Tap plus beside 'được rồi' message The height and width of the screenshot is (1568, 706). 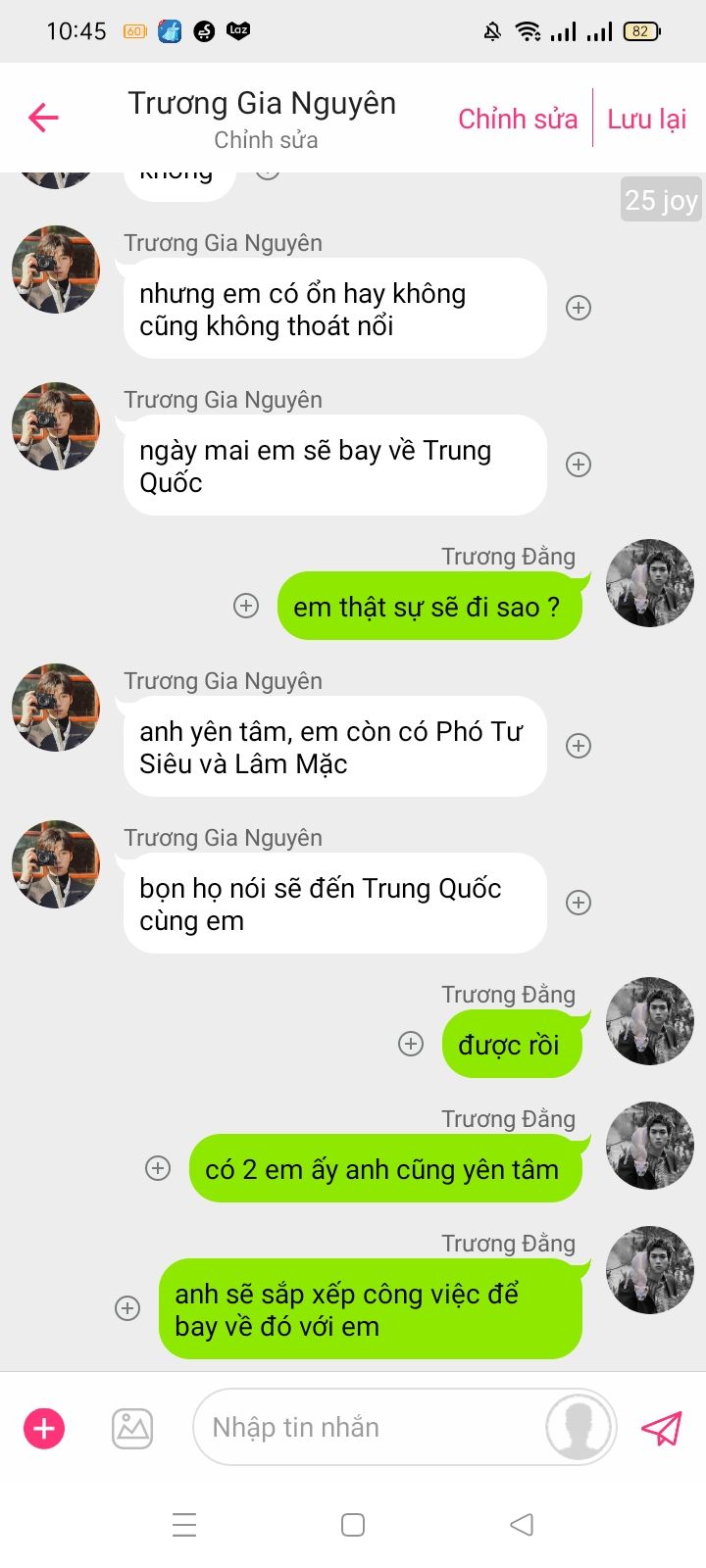pos(411,1044)
